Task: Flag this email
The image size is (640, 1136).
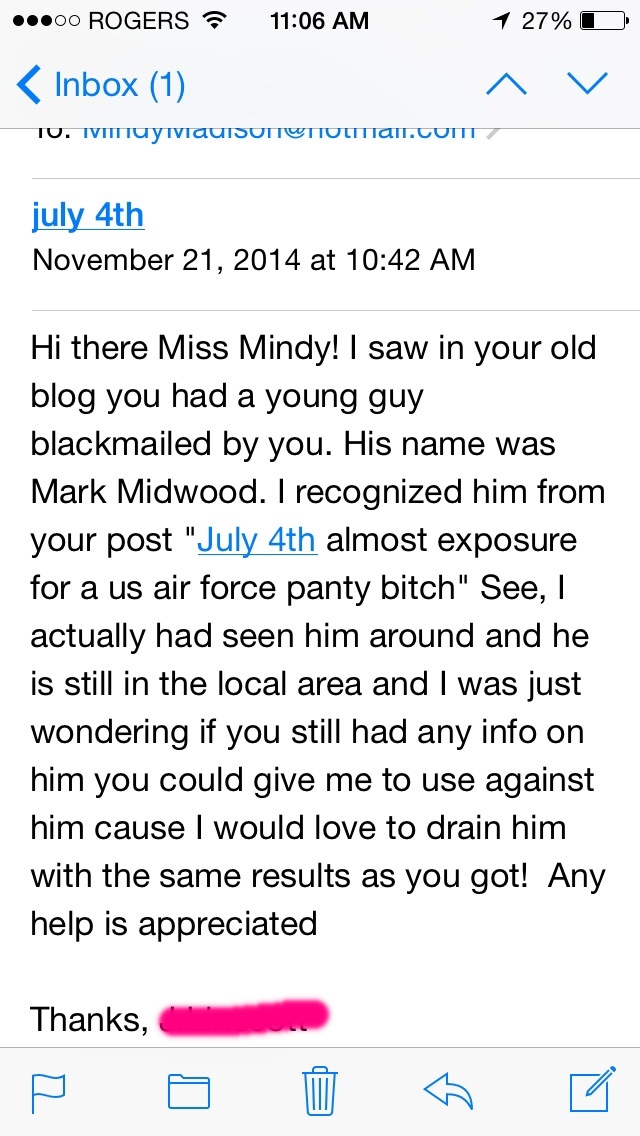Action: pyautogui.click(x=49, y=1092)
